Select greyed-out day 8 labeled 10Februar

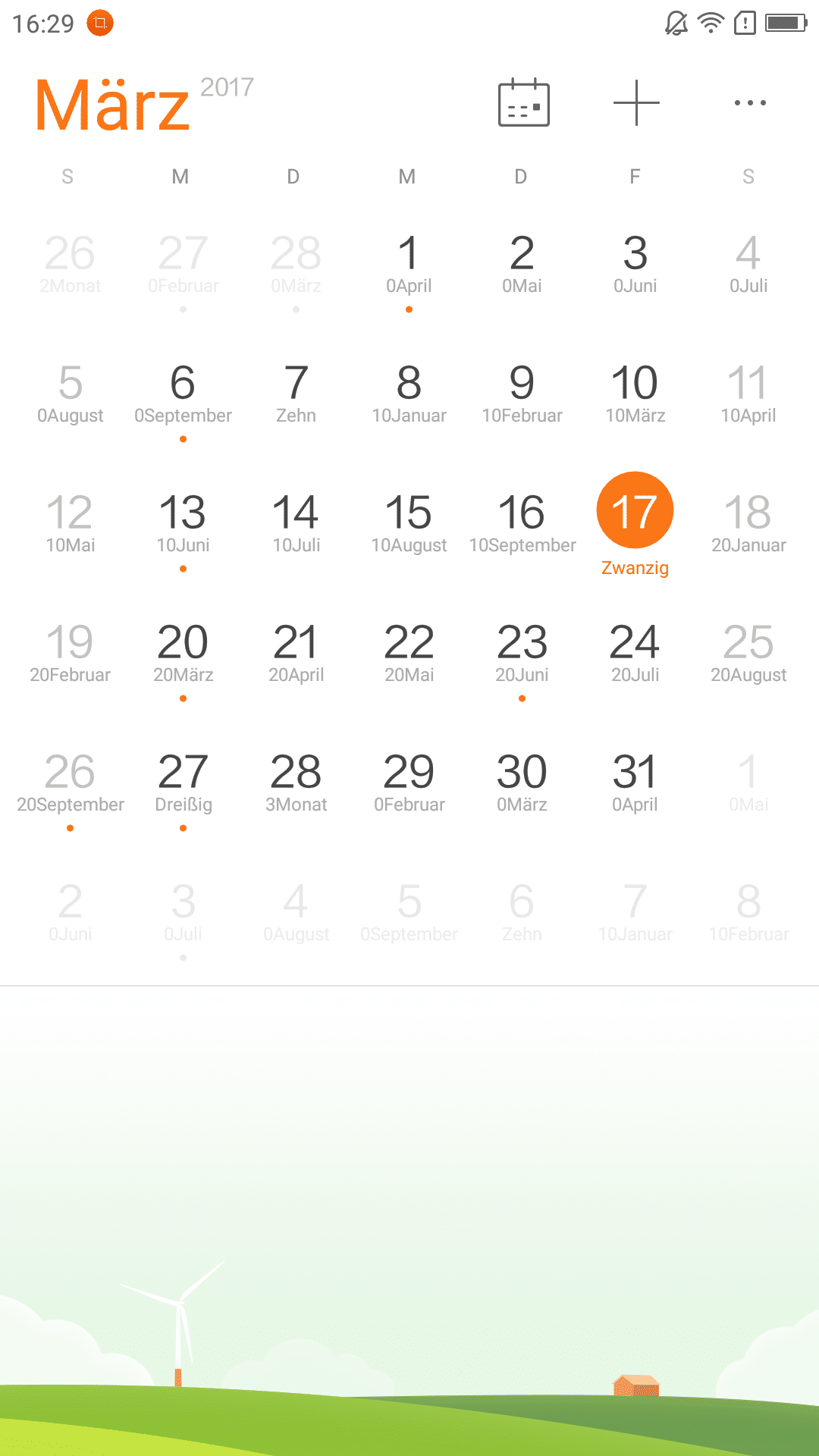[x=748, y=914]
